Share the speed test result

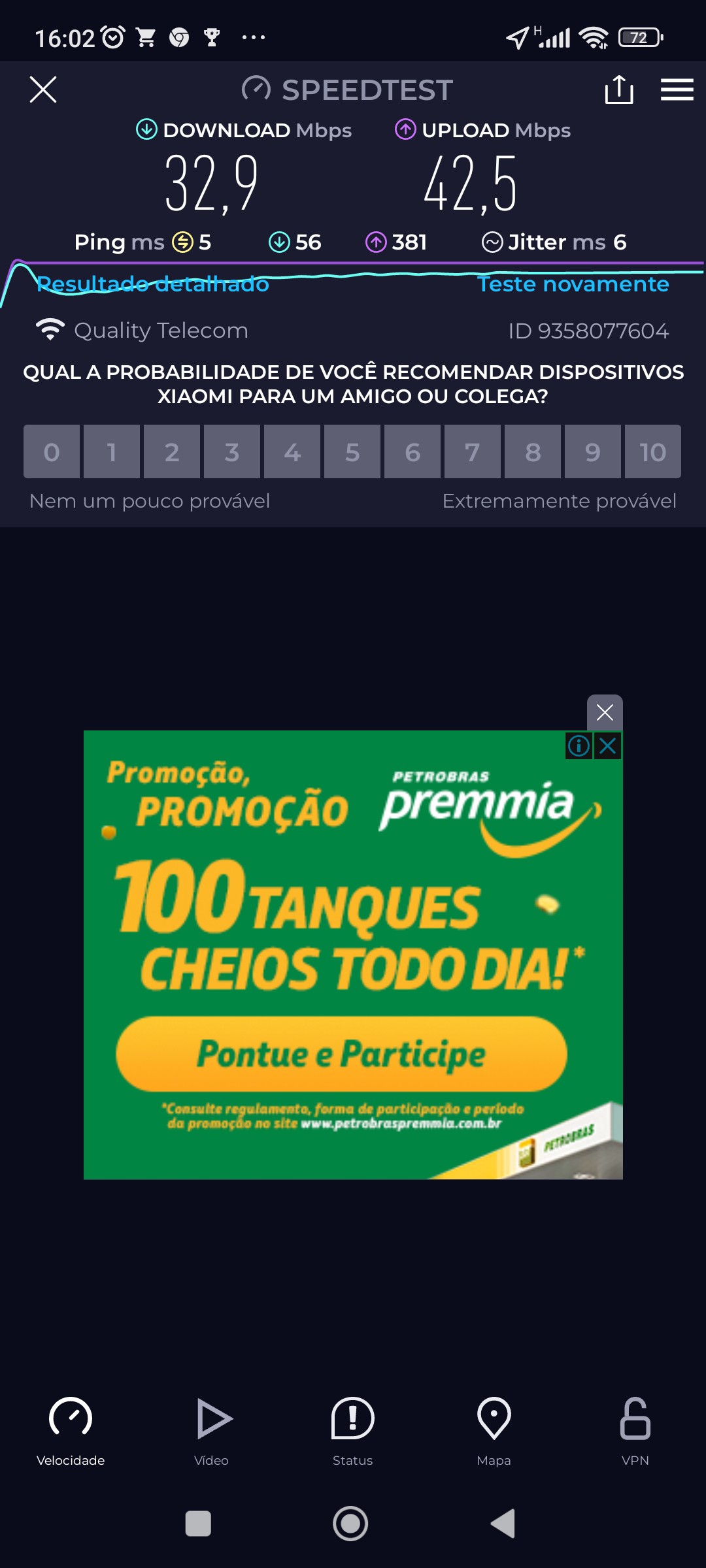(618, 90)
